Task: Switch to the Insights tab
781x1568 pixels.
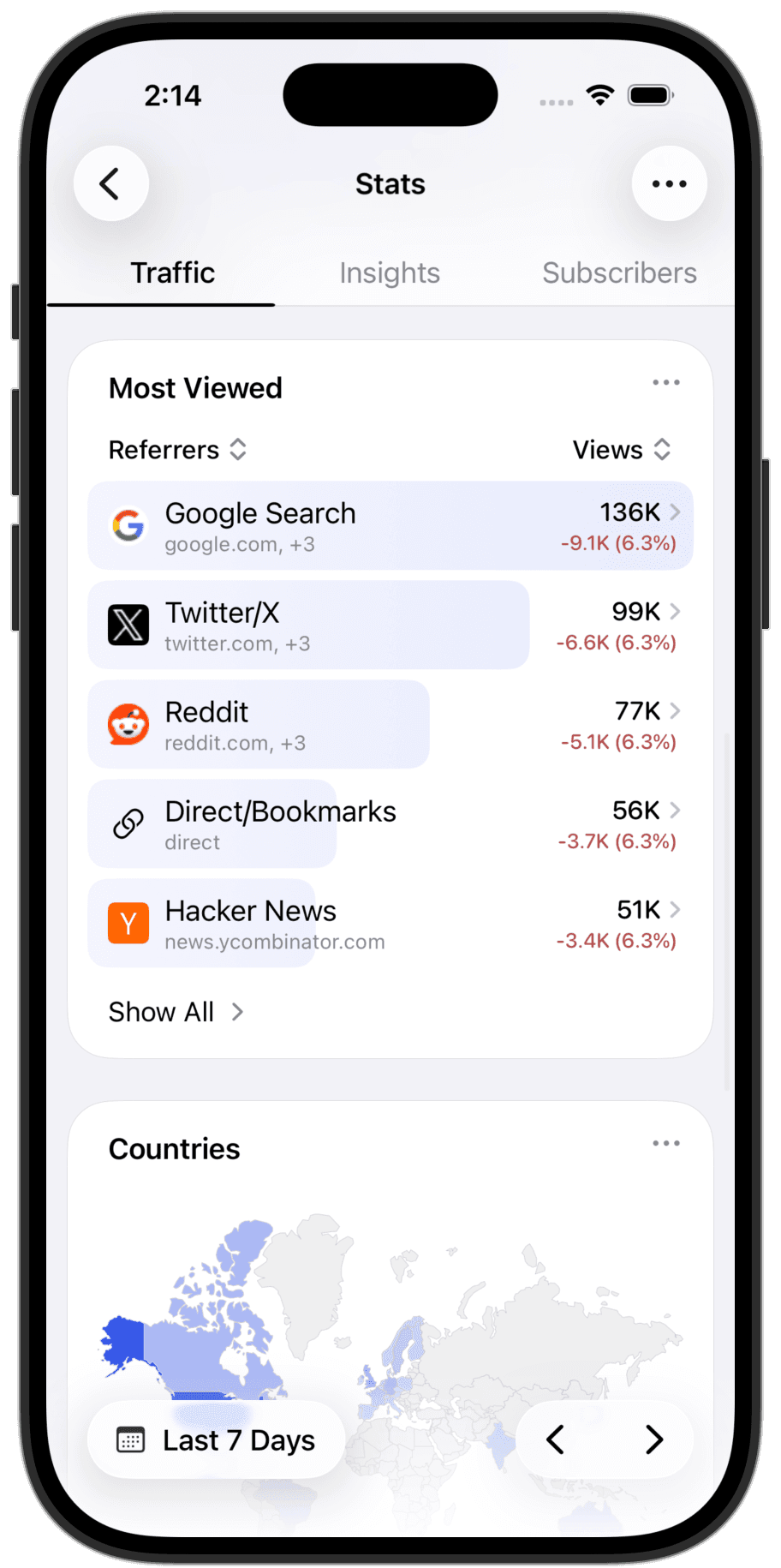Action: pos(390,273)
